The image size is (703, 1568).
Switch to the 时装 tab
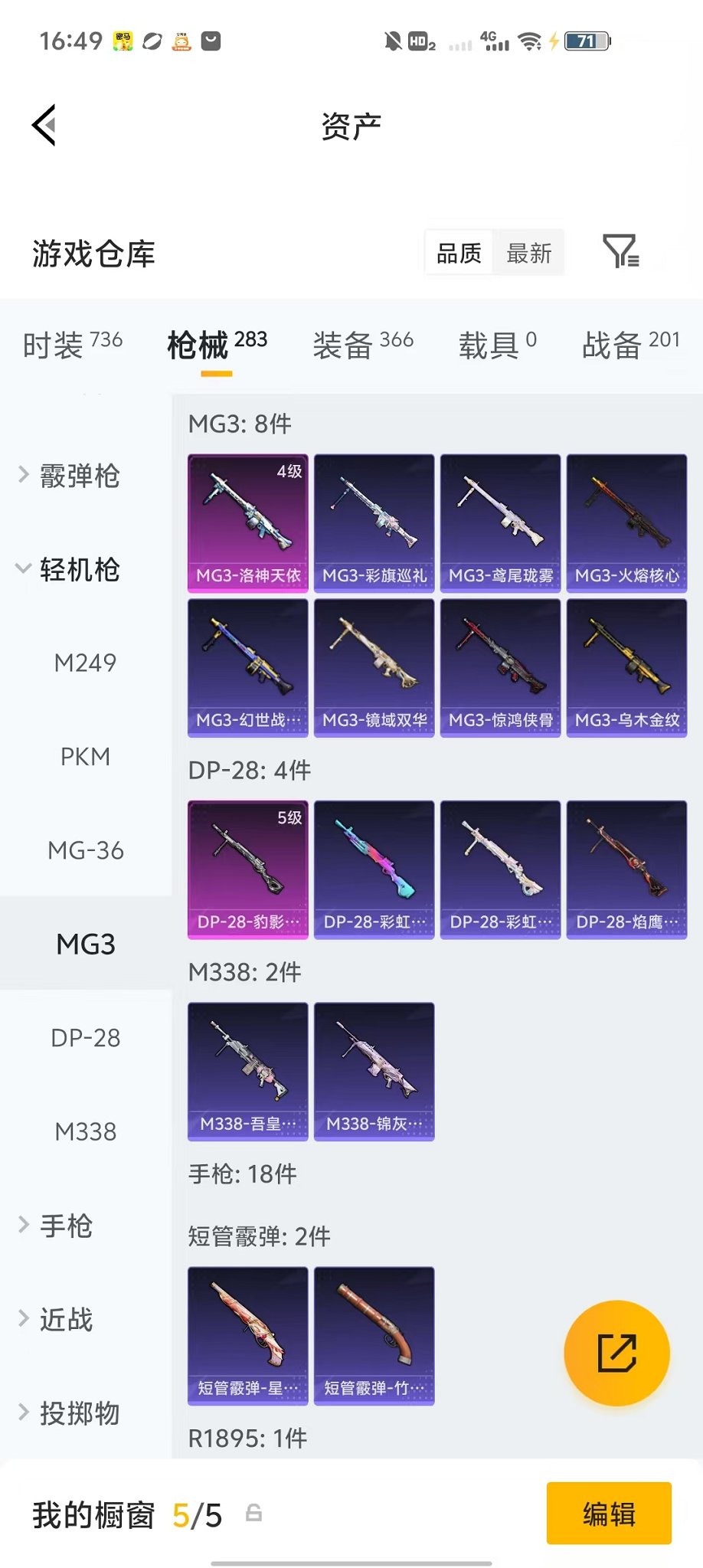click(x=73, y=344)
